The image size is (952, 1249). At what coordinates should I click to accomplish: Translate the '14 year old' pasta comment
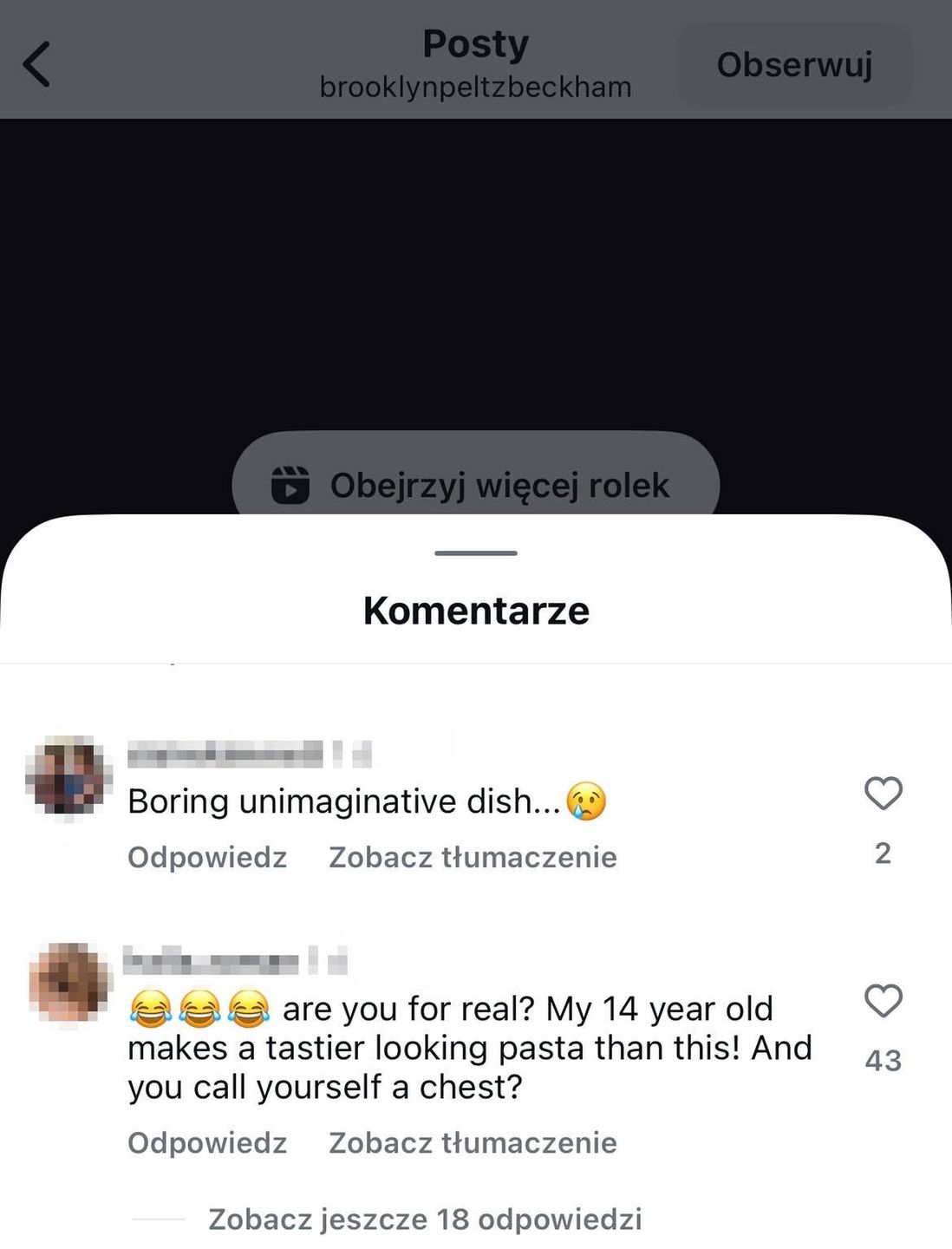(473, 1142)
